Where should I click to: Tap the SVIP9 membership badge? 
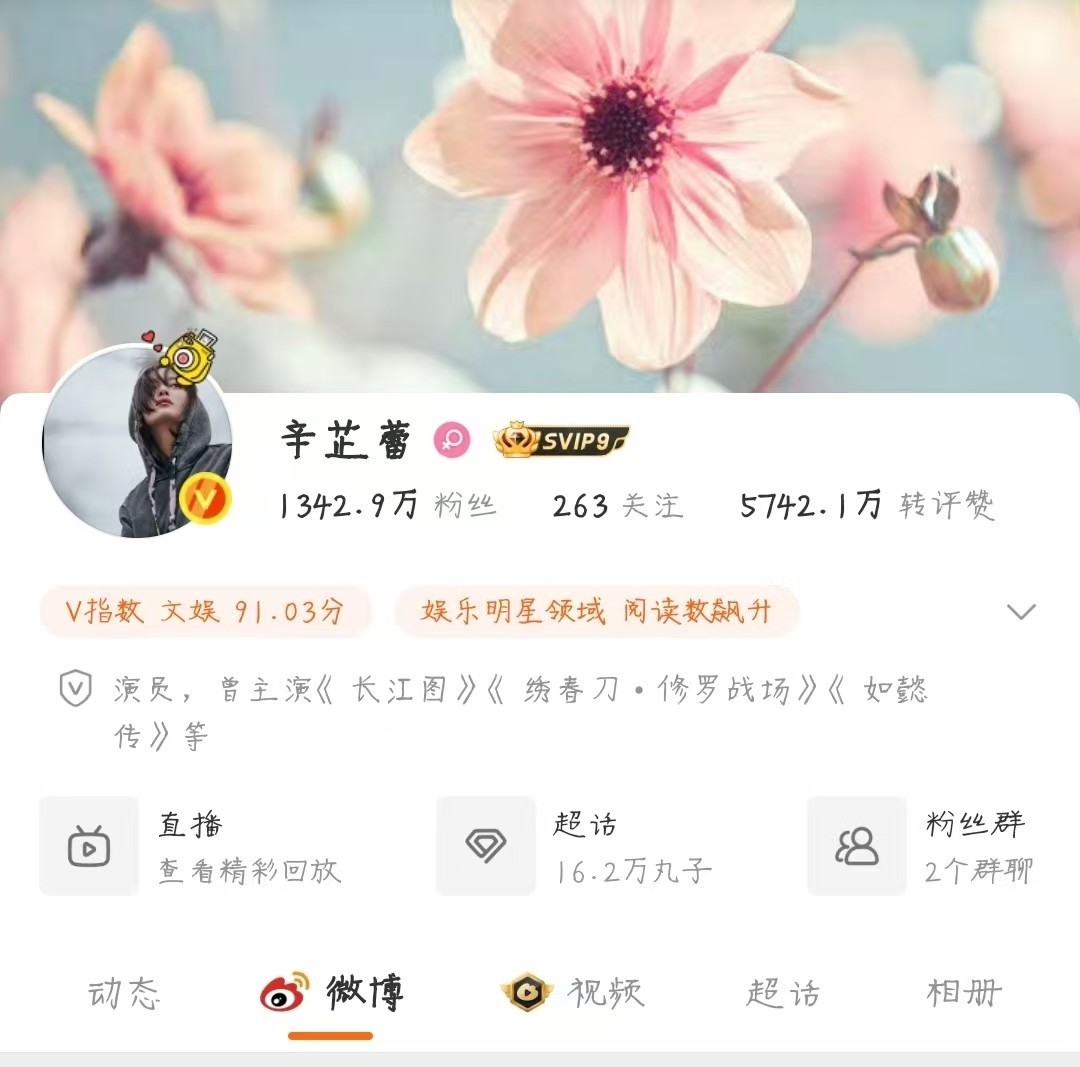coord(561,440)
